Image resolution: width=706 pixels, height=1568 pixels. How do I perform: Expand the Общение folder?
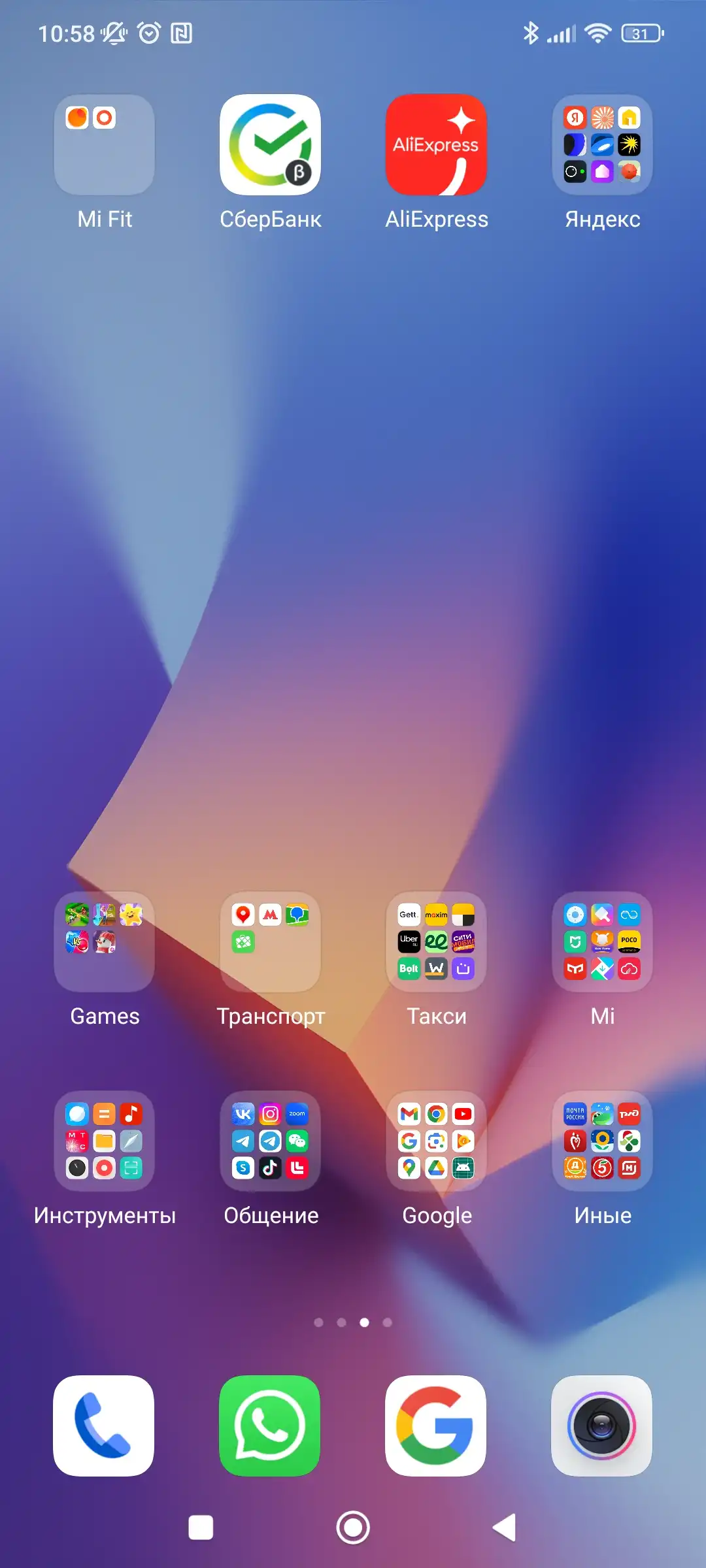click(x=270, y=1141)
